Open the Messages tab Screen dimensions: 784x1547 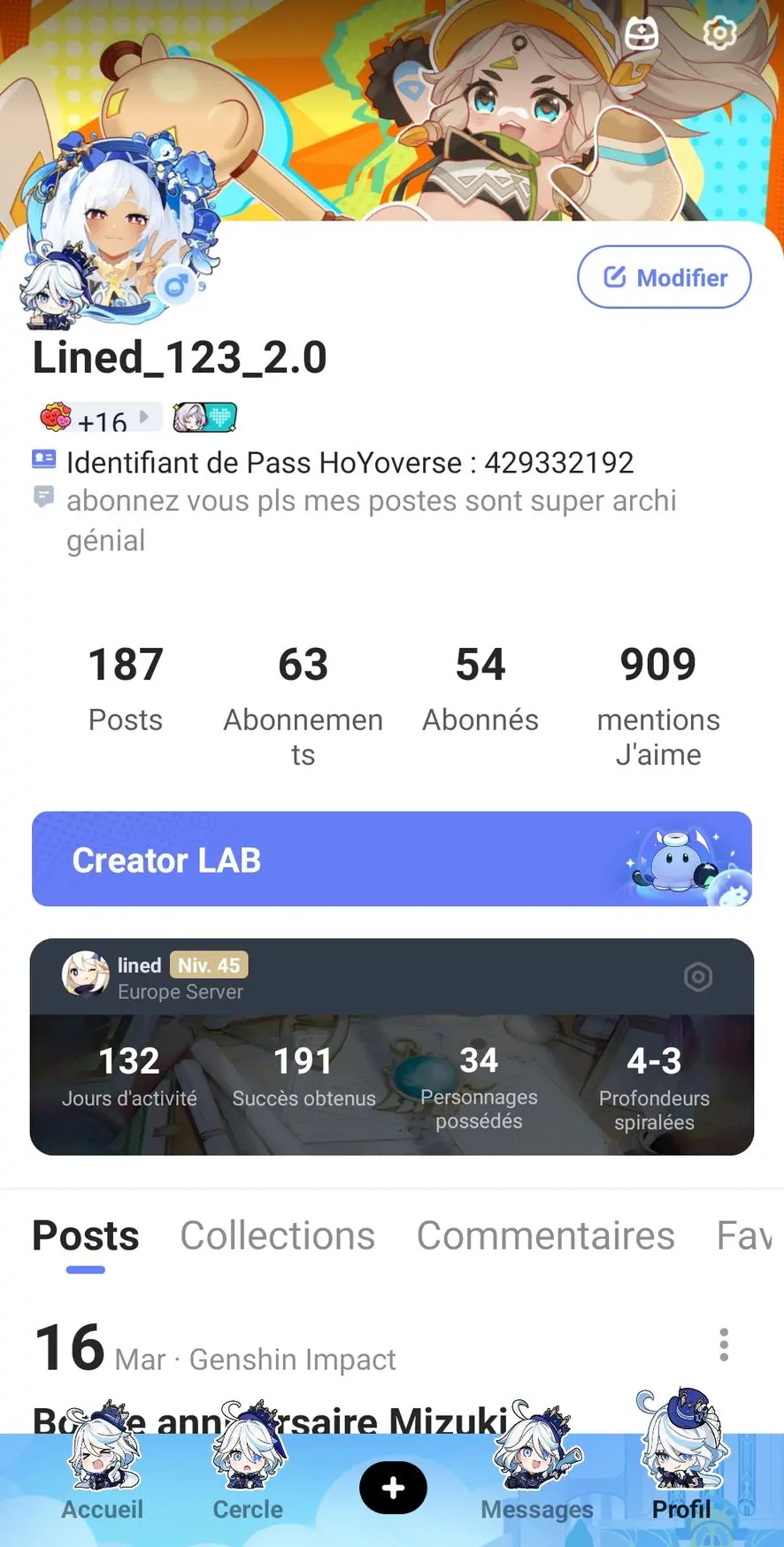[537, 1489]
